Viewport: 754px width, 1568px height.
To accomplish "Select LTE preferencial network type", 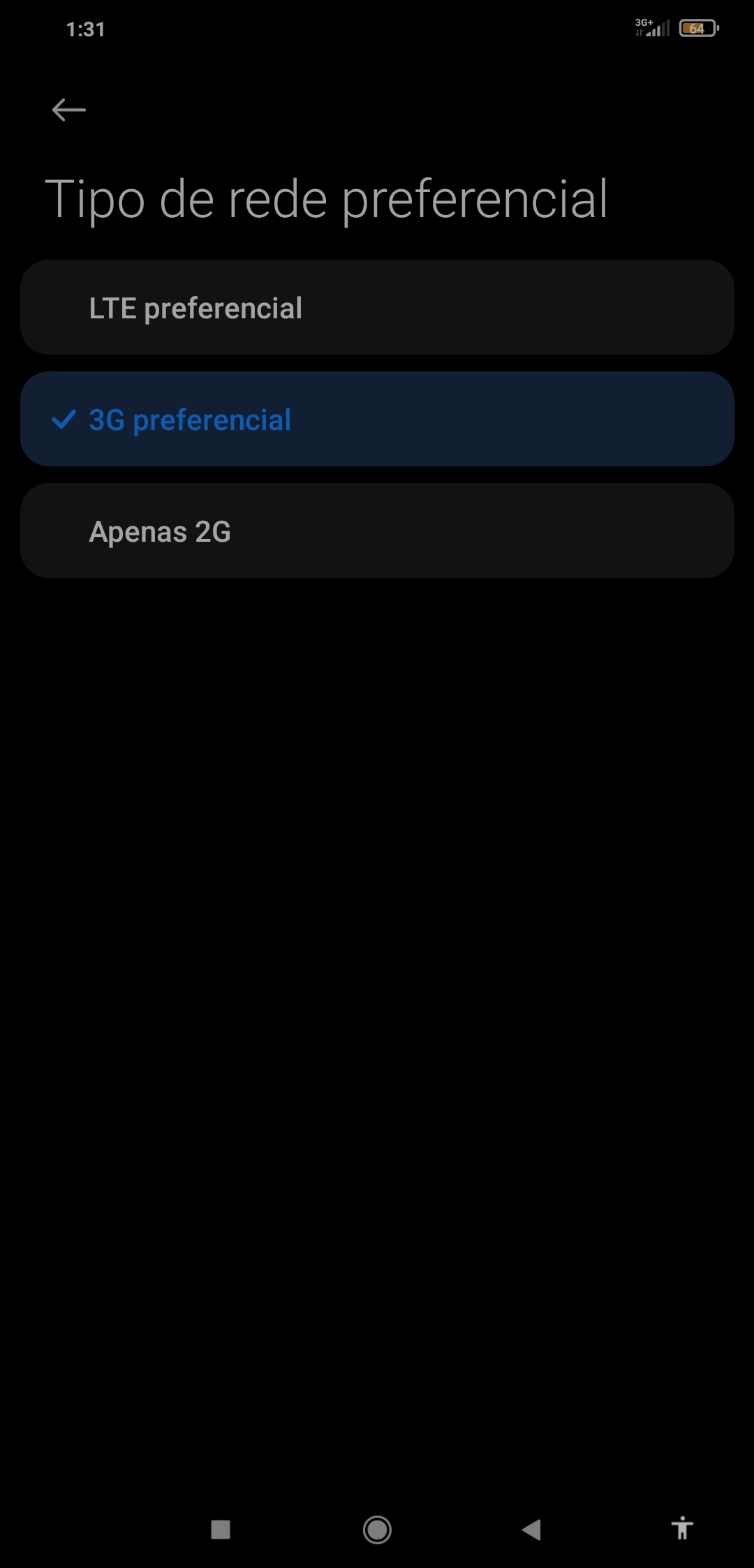I will click(377, 308).
